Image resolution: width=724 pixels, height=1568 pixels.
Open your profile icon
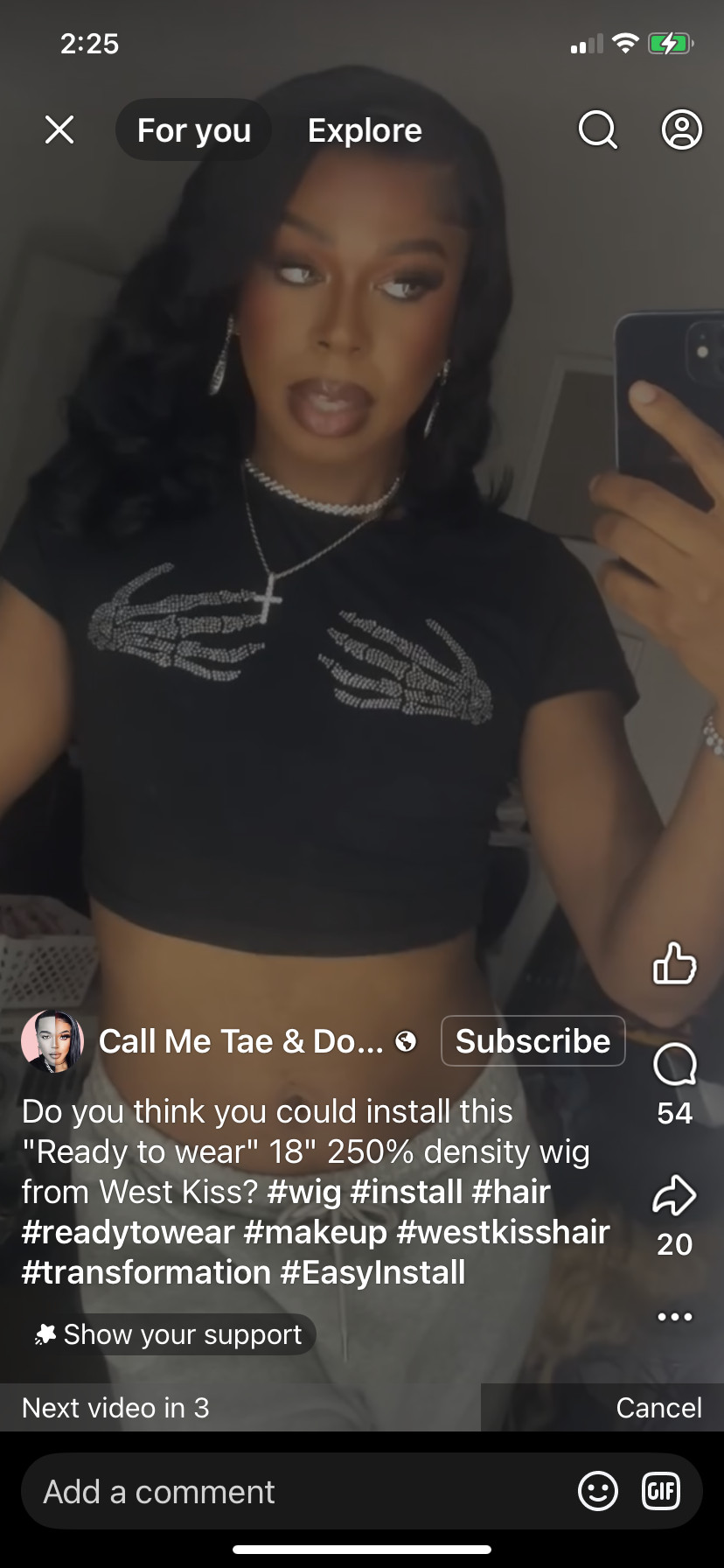(x=681, y=130)
